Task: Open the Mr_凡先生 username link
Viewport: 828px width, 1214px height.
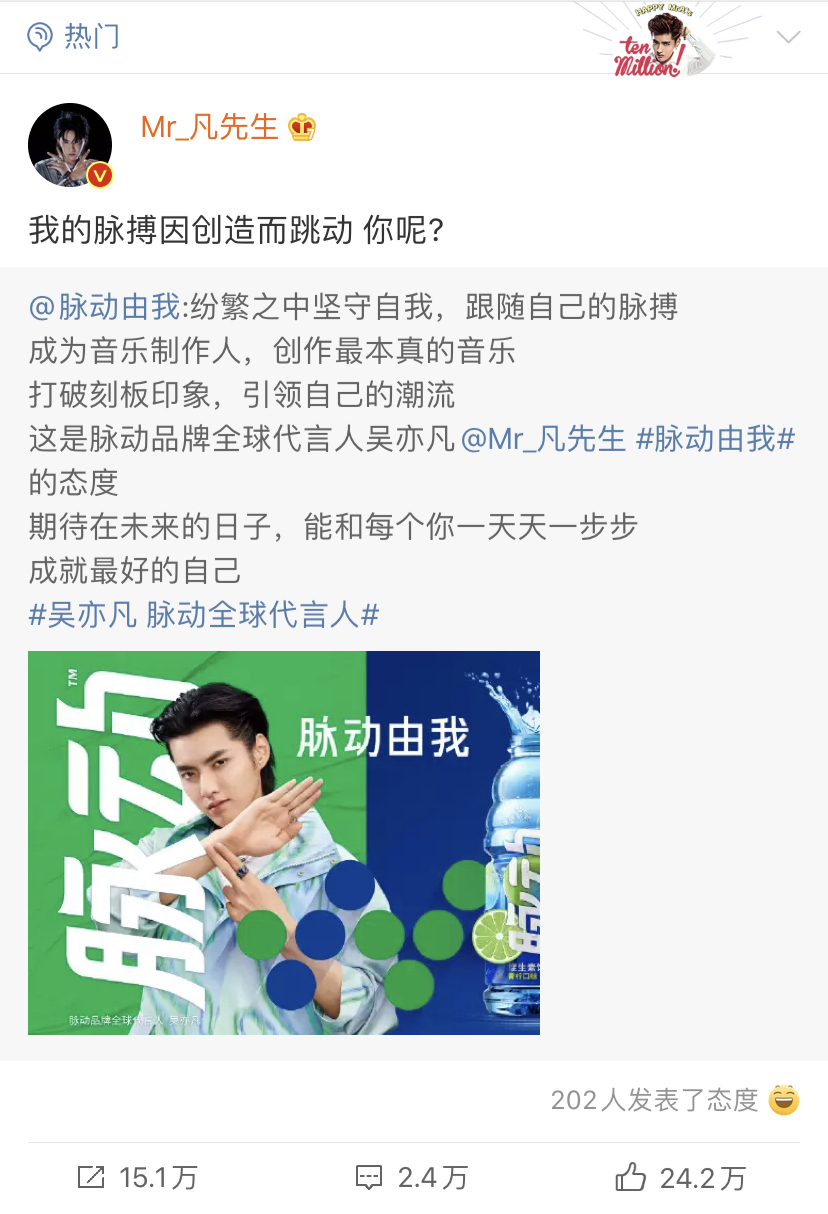Action: click(209, 127)
